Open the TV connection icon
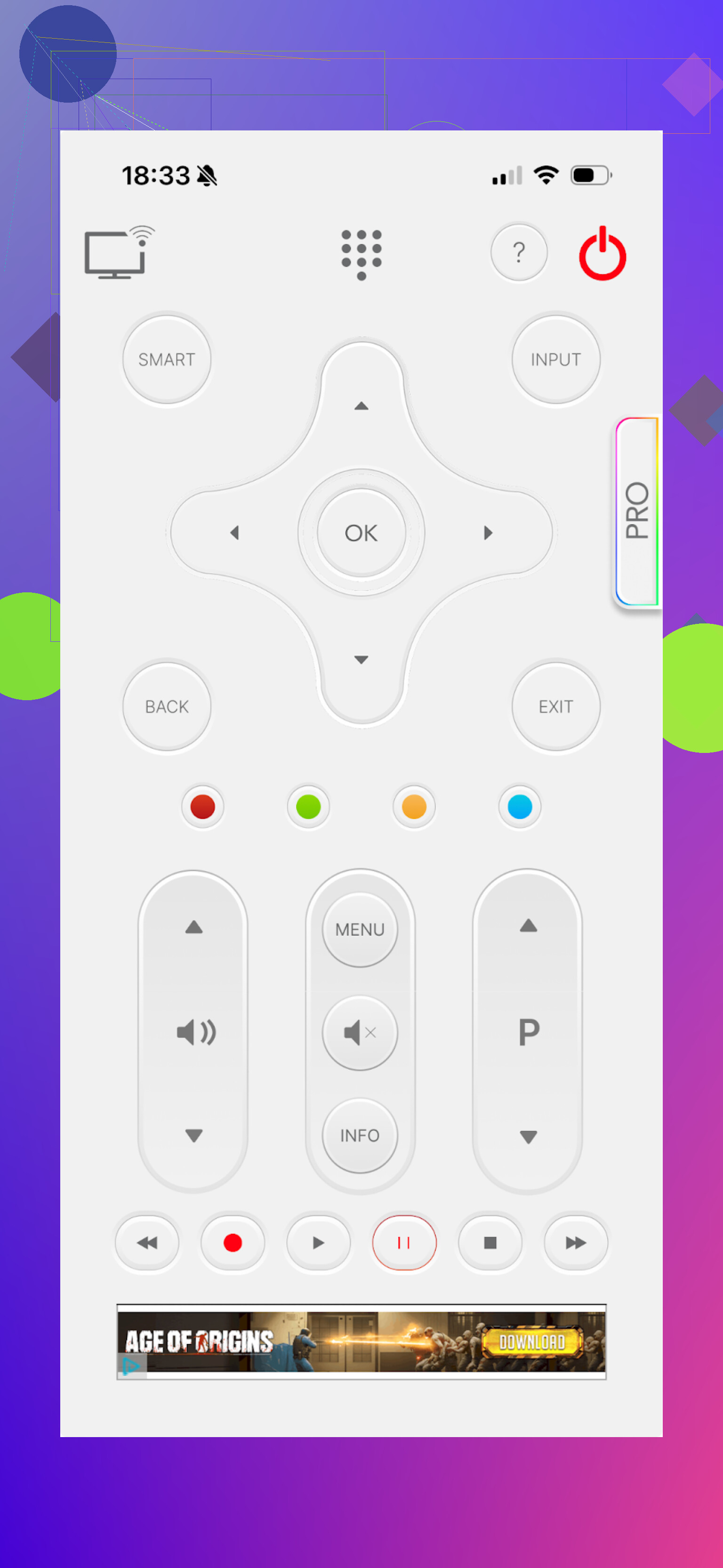This screenshot has width=723, height=1568. click(x=118, y=253)
